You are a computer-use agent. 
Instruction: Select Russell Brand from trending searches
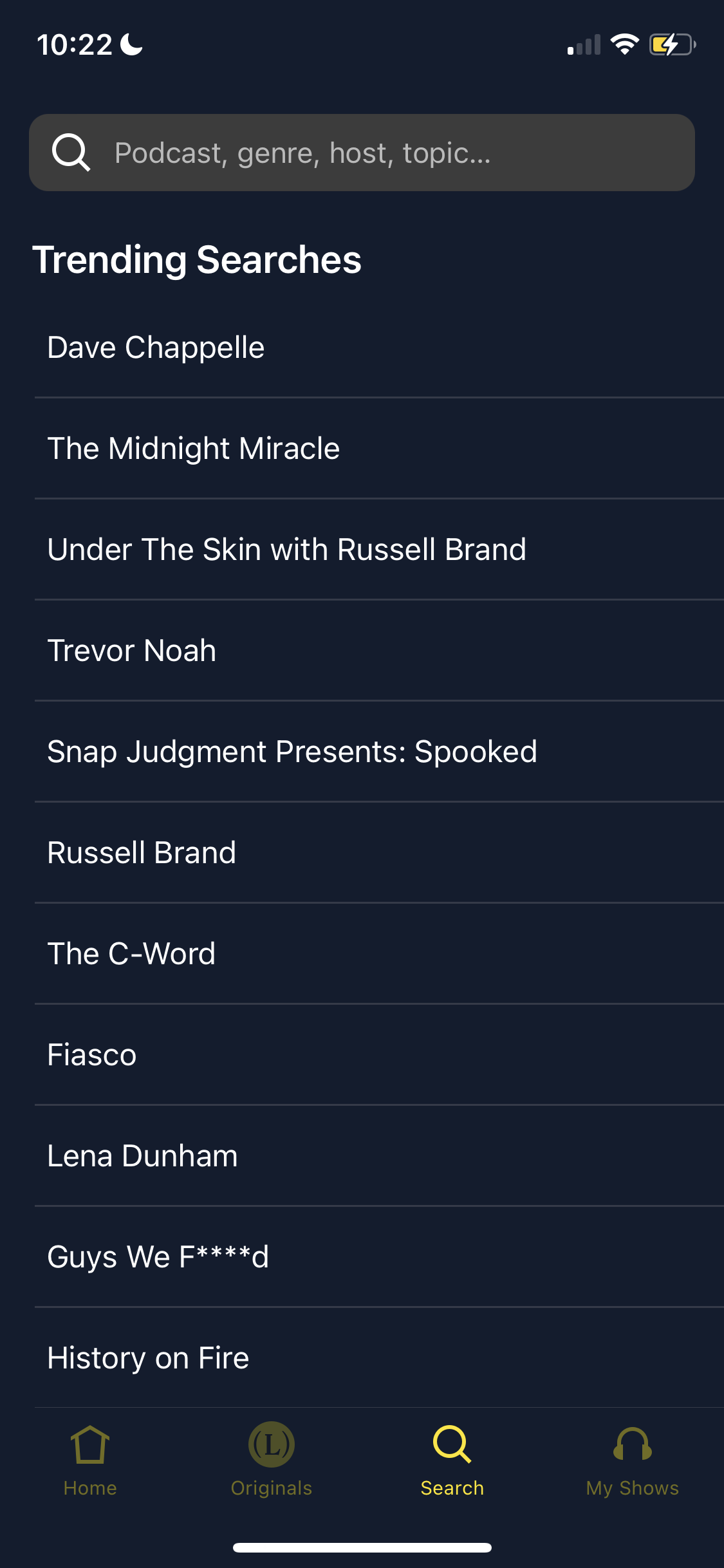[142, 852]
